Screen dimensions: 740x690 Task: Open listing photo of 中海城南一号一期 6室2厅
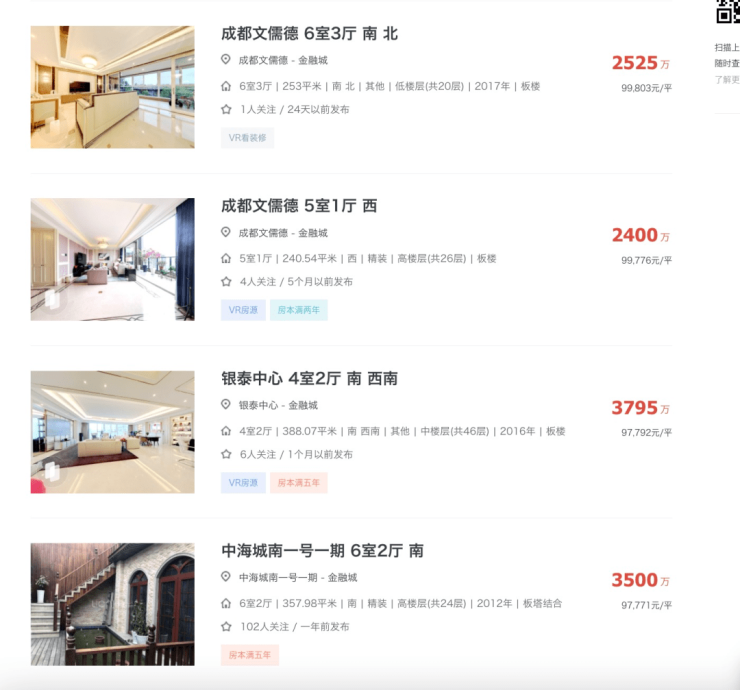pyautogui.click(x=112, y=604)
